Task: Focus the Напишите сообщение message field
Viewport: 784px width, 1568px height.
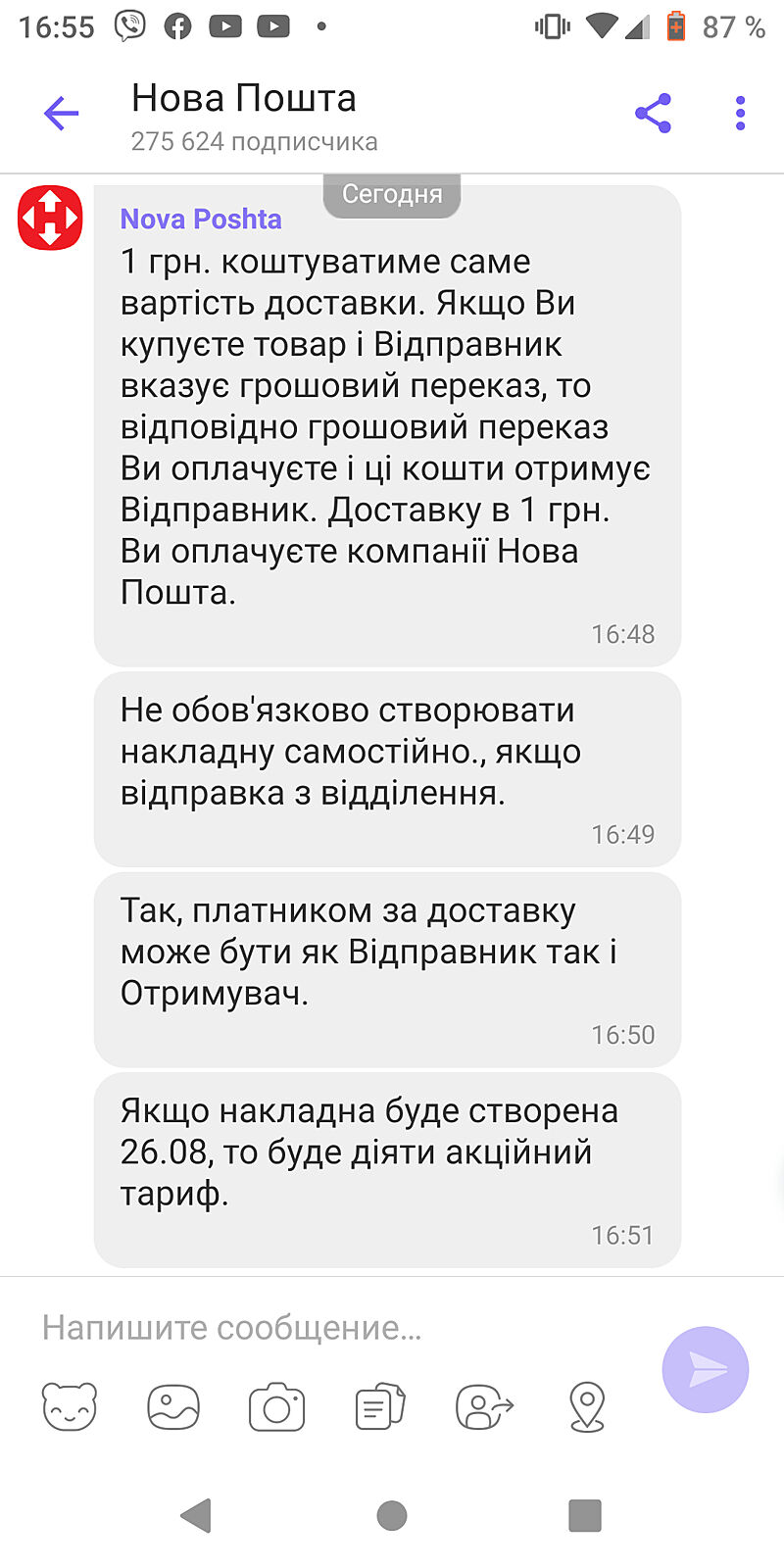Action: 333,1328
